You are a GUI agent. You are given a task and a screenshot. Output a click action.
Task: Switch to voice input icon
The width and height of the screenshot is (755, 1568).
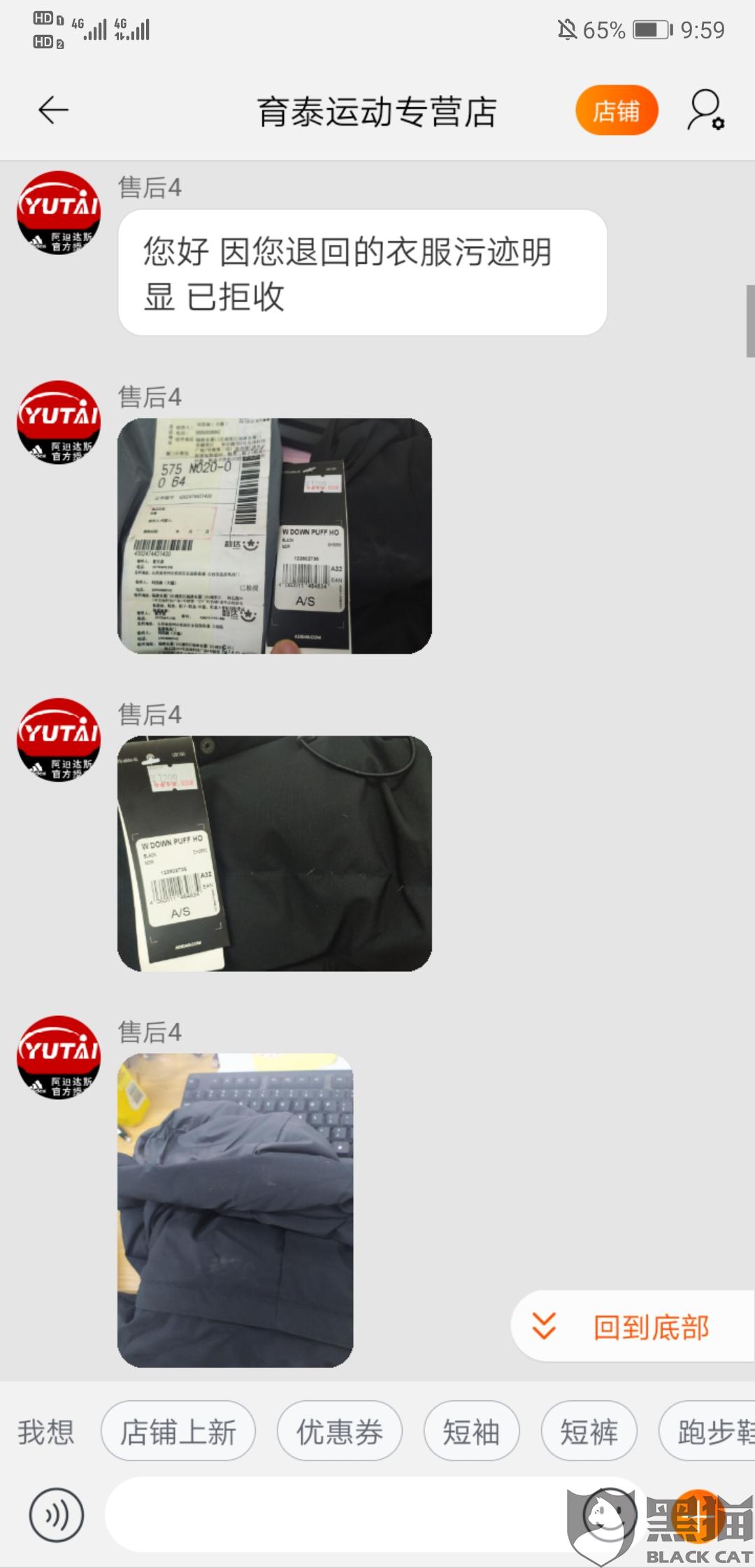[x=57, y=1515]
